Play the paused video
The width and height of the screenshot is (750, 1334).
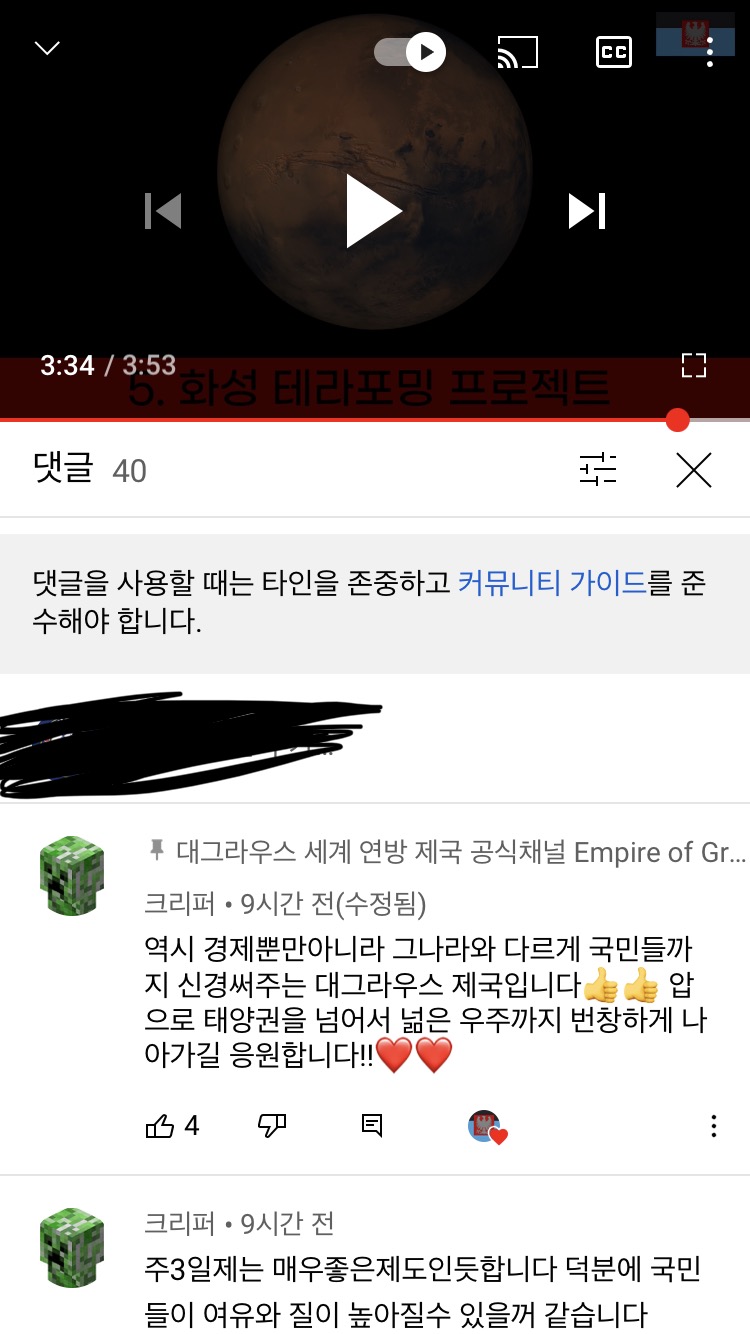tap(373, 211)
